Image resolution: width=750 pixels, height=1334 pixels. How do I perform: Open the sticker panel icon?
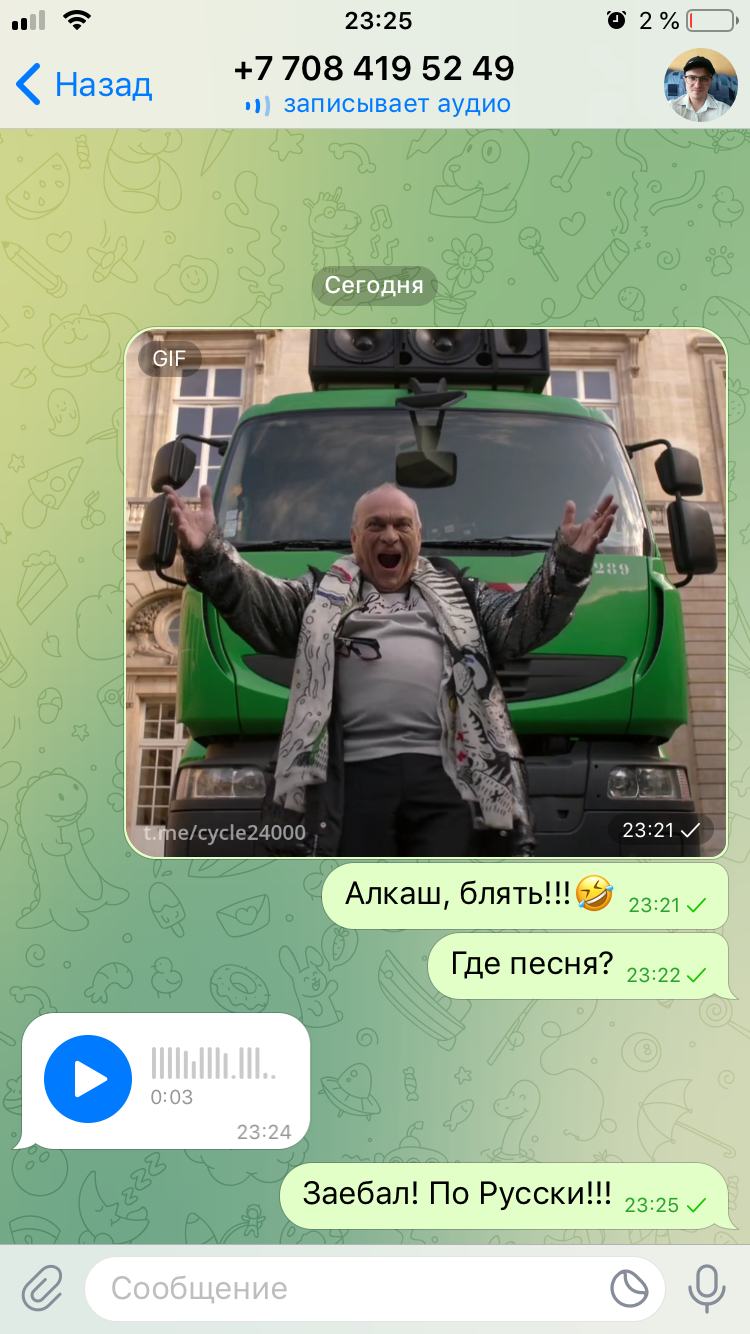[x=629, y=1288]
